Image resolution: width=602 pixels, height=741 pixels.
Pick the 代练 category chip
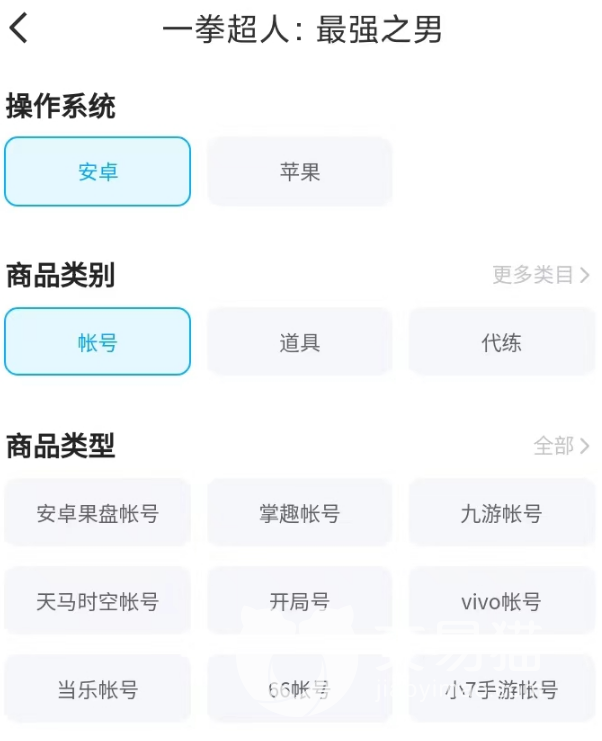[x=502, y=342]
